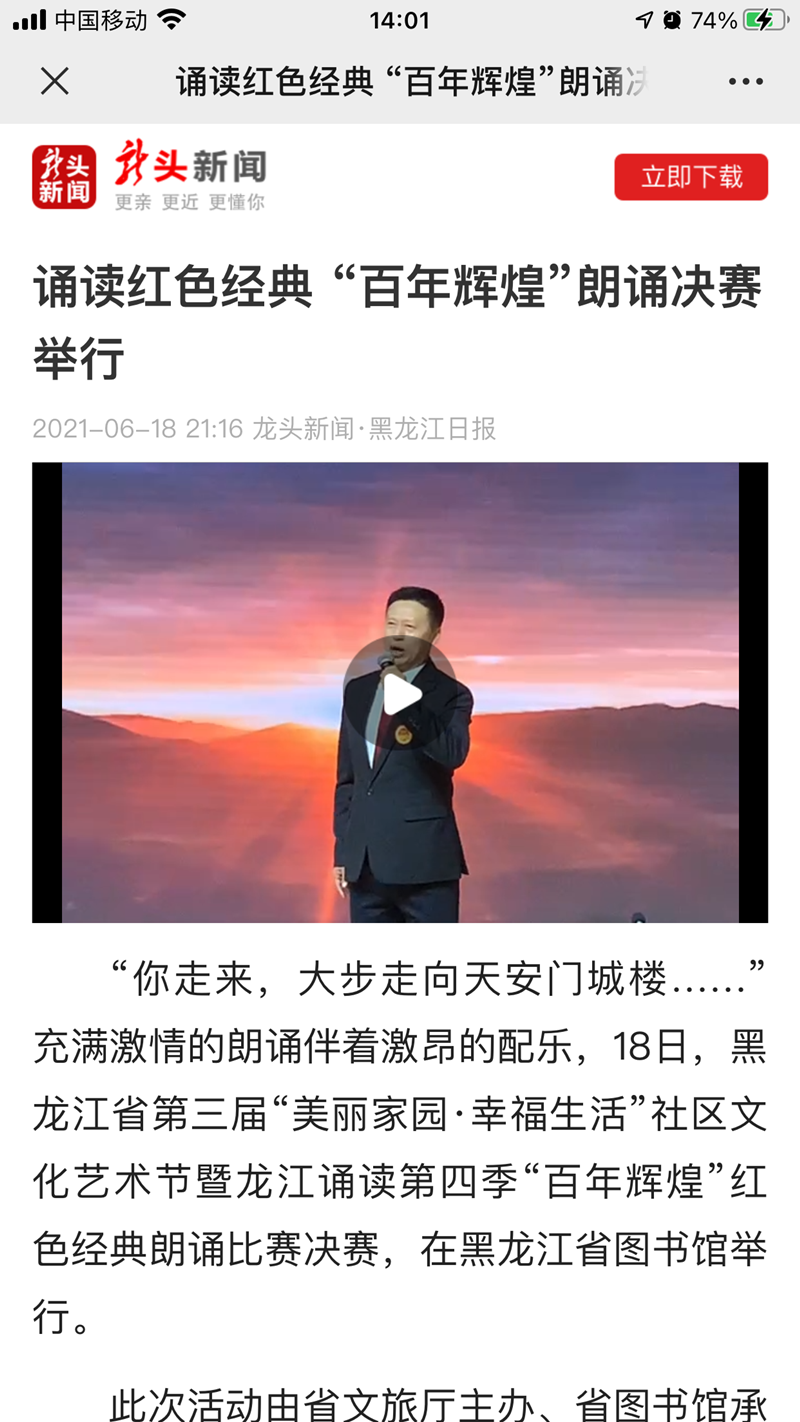Close the article webview

55,81
